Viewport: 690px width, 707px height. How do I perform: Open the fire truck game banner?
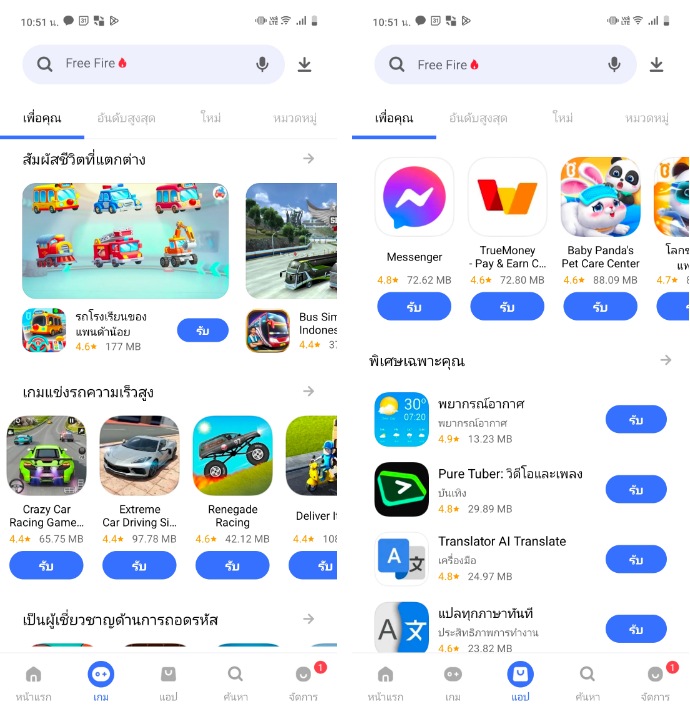coord(125,240)
